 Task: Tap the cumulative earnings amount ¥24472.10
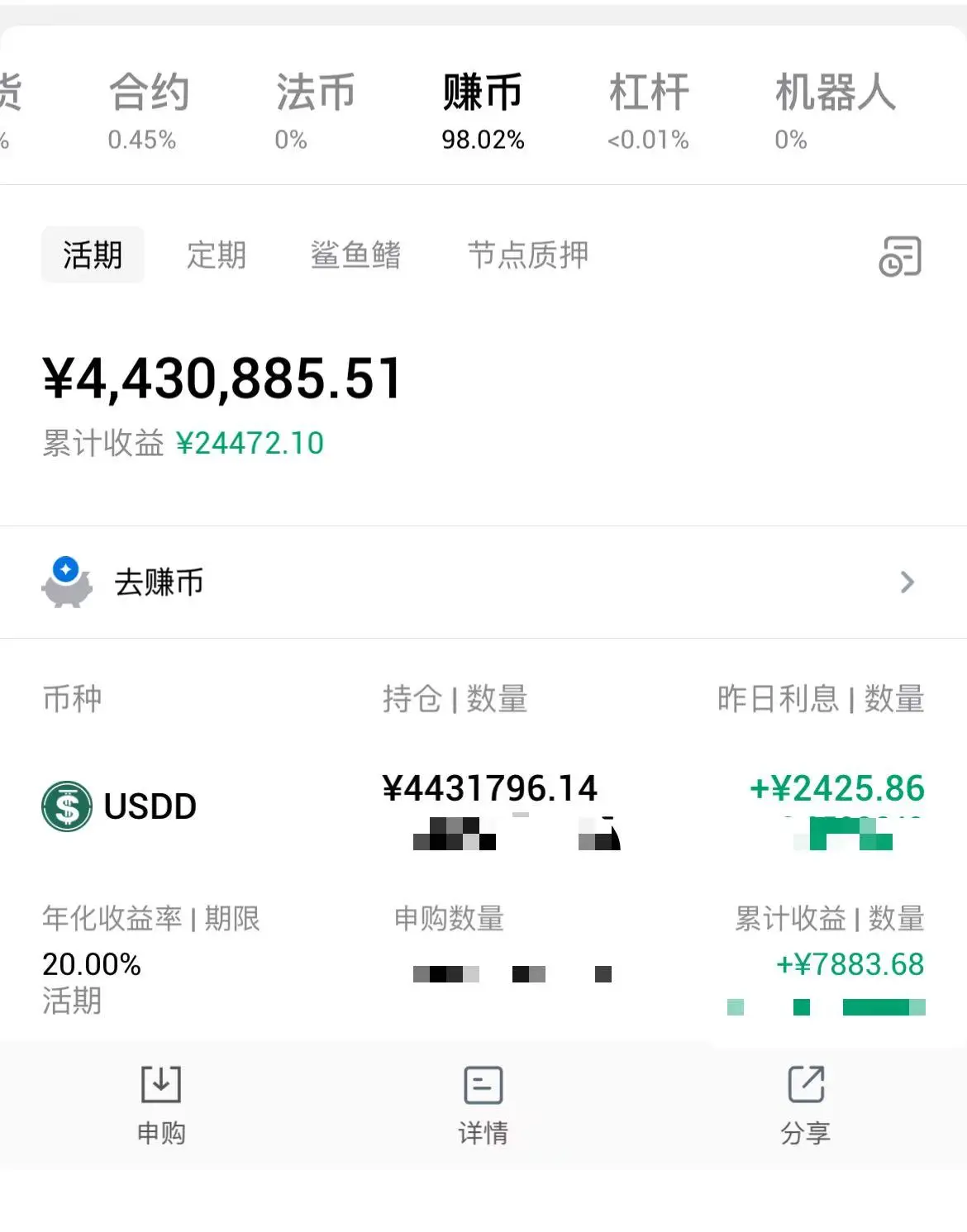250,443
